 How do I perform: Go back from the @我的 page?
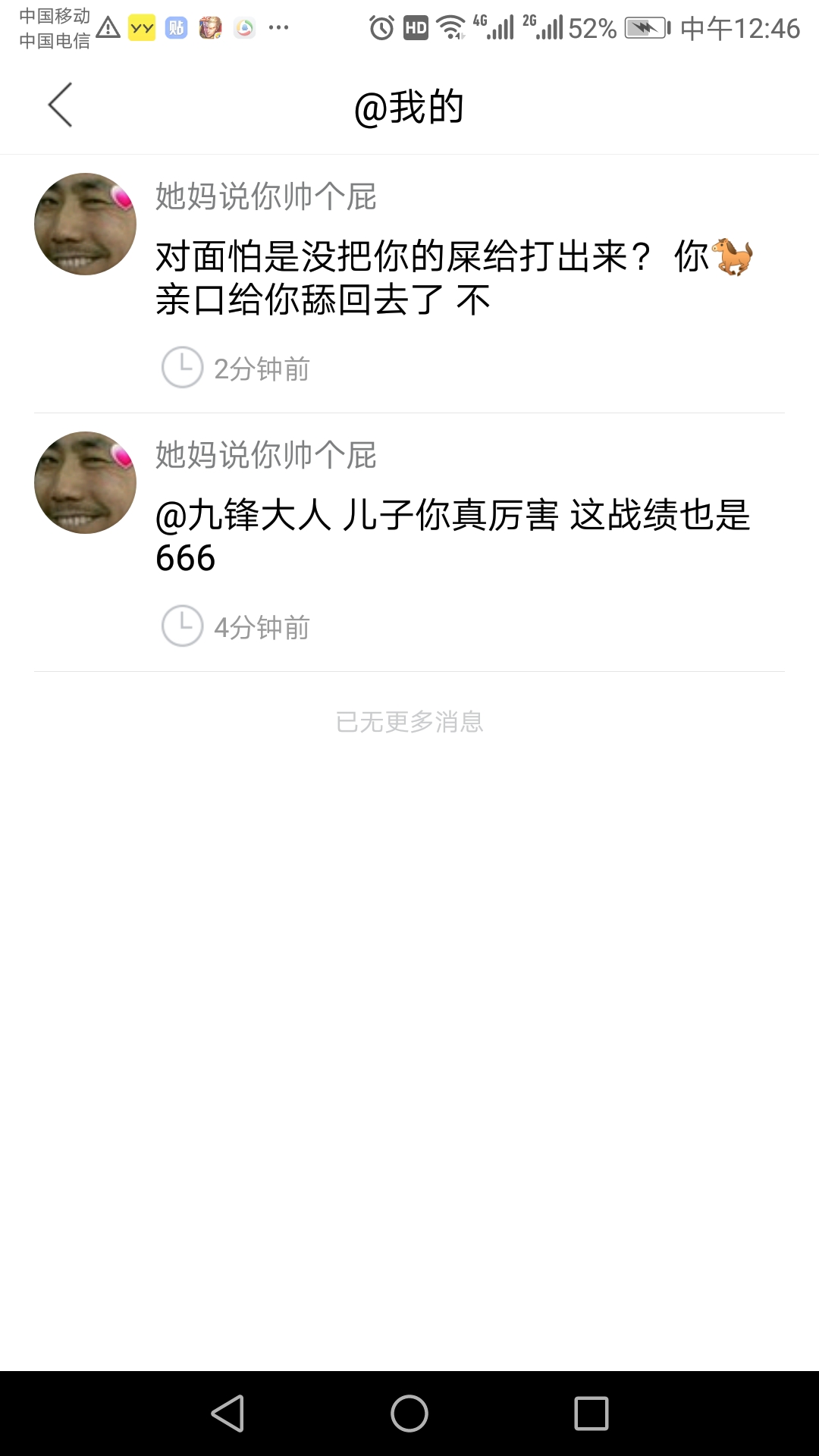coord(61,105)
